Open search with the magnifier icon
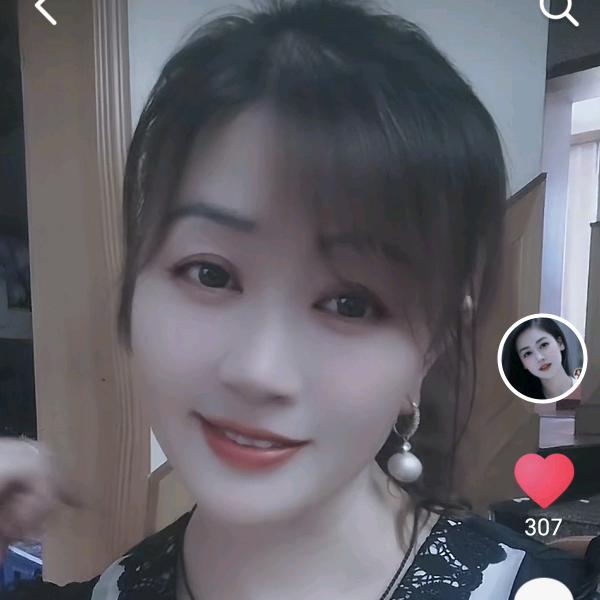This screenshot has height=600, width=600. coord(558,10)
